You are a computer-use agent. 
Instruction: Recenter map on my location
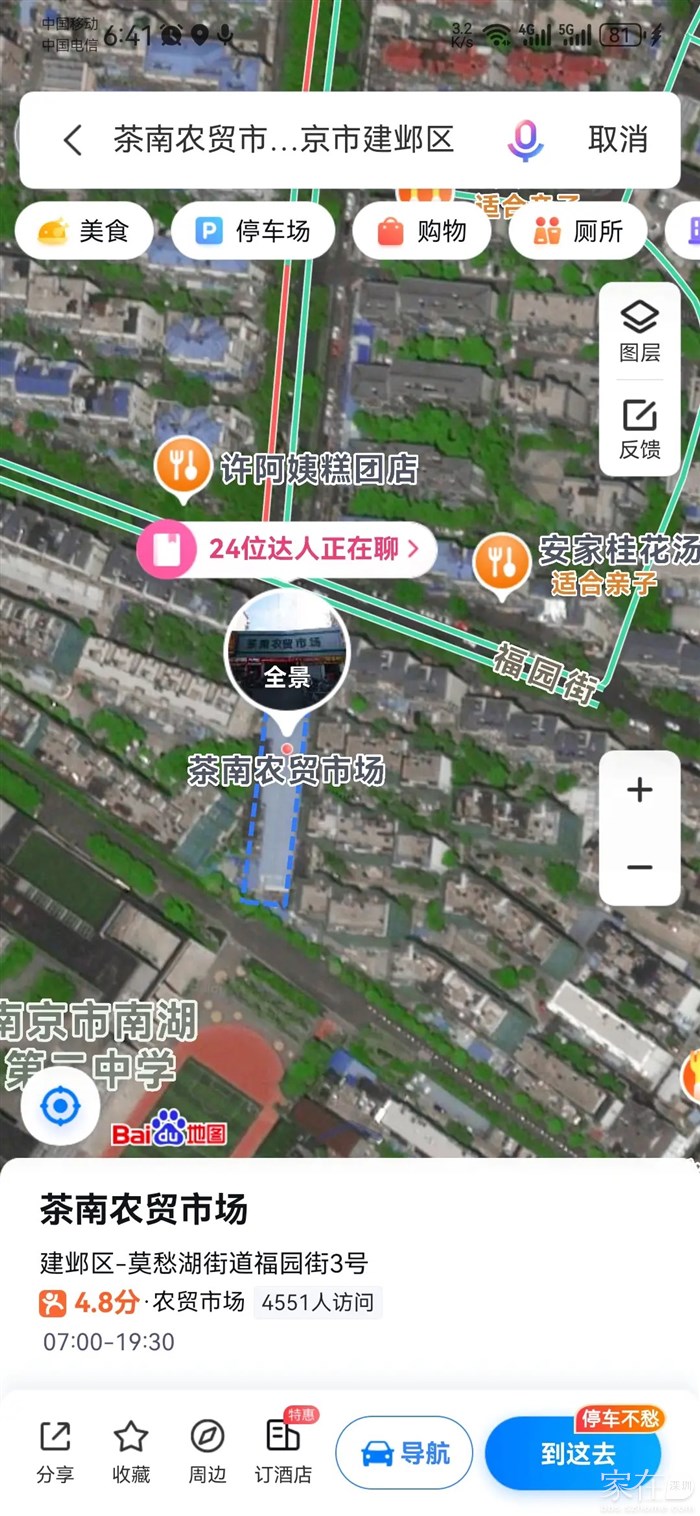click(60, 1106)
